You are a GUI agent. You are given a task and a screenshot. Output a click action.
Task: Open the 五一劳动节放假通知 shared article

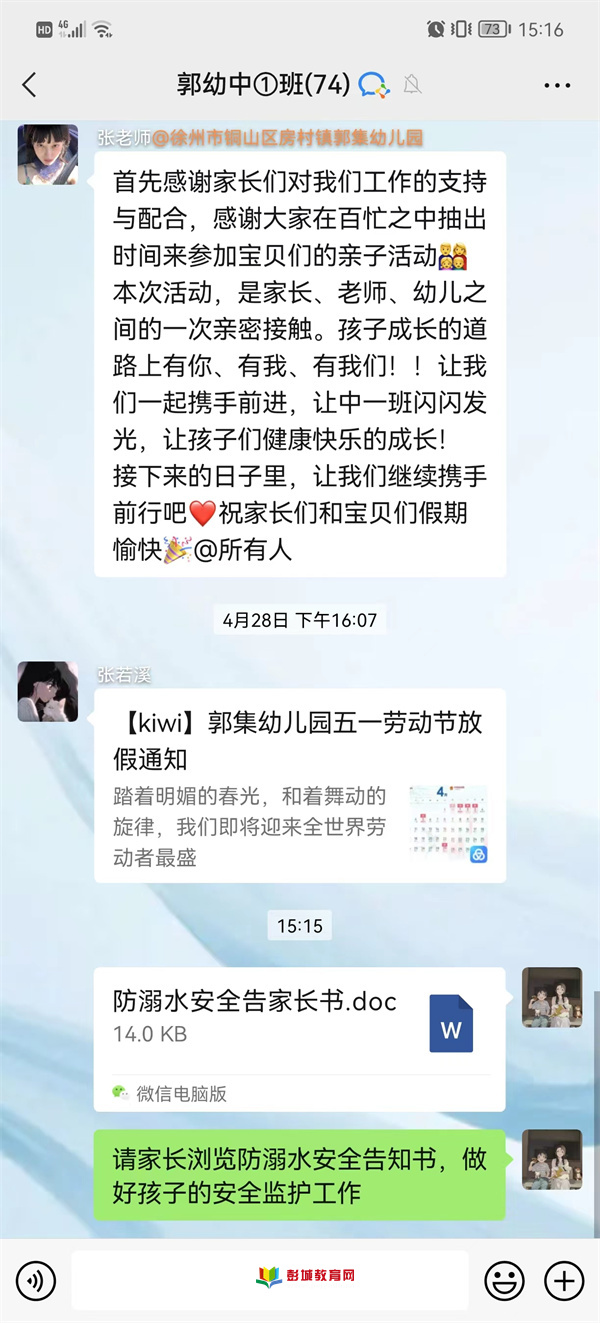[299, 785]
